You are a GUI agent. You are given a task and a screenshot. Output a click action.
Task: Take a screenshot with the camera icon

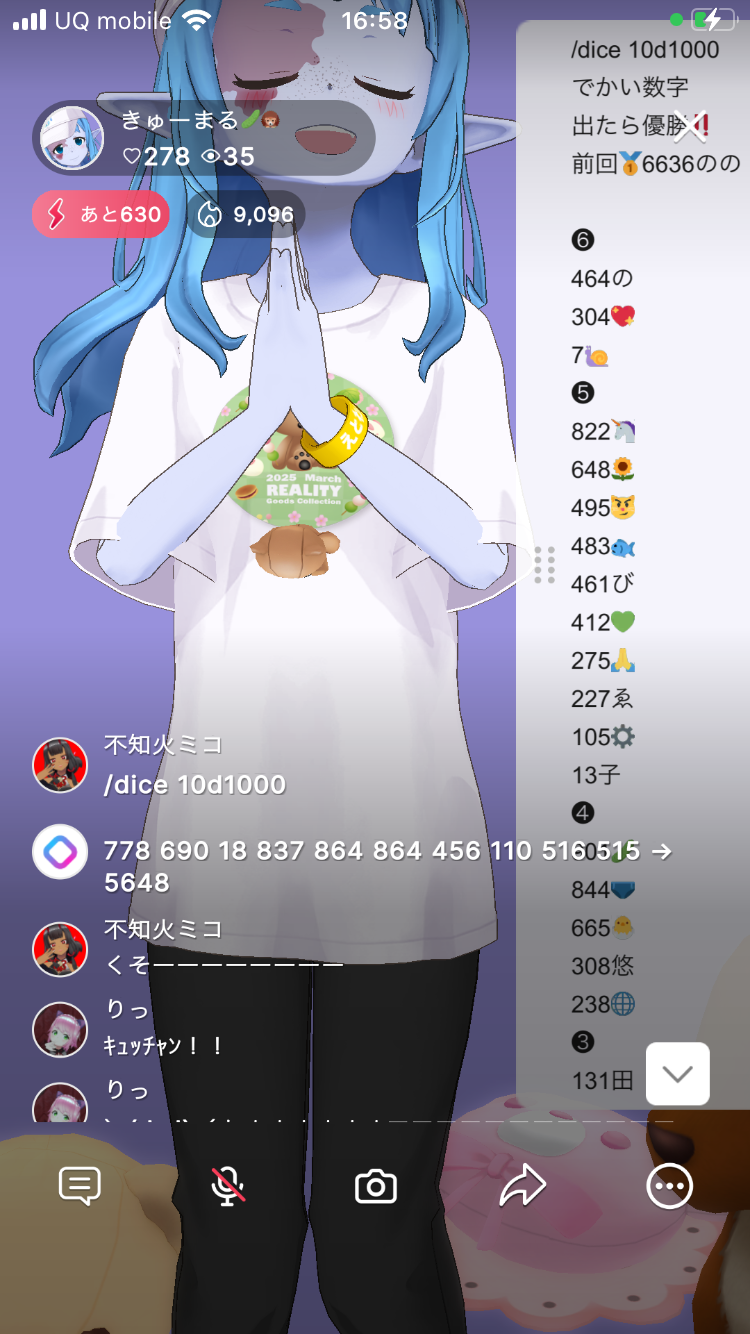pyautogui.click(x=376, y=1187)
